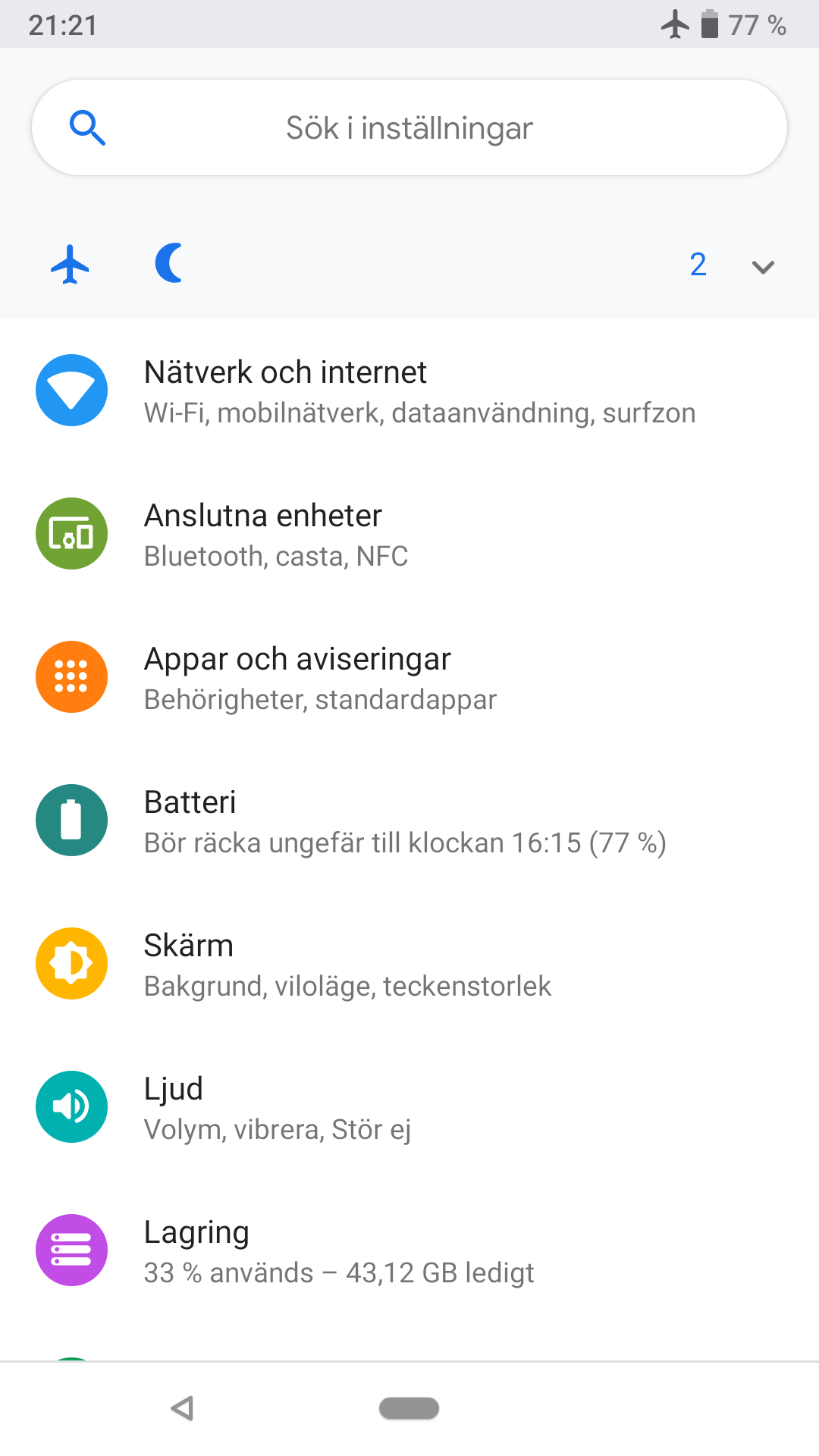View Lagring storage details
This screenshot has width=819, height=1456.
(x=409, y=1250)
